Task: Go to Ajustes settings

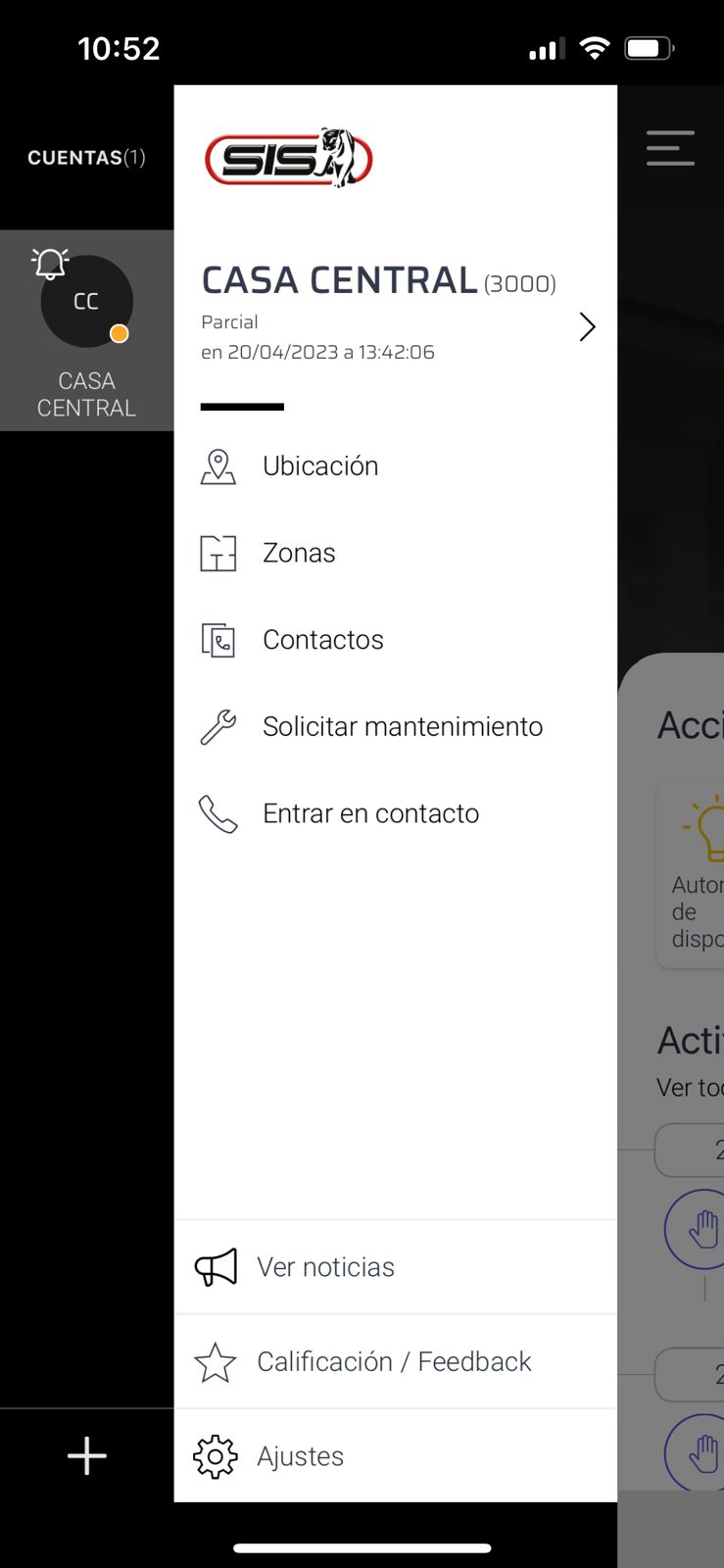Action: pos(300,1456)
